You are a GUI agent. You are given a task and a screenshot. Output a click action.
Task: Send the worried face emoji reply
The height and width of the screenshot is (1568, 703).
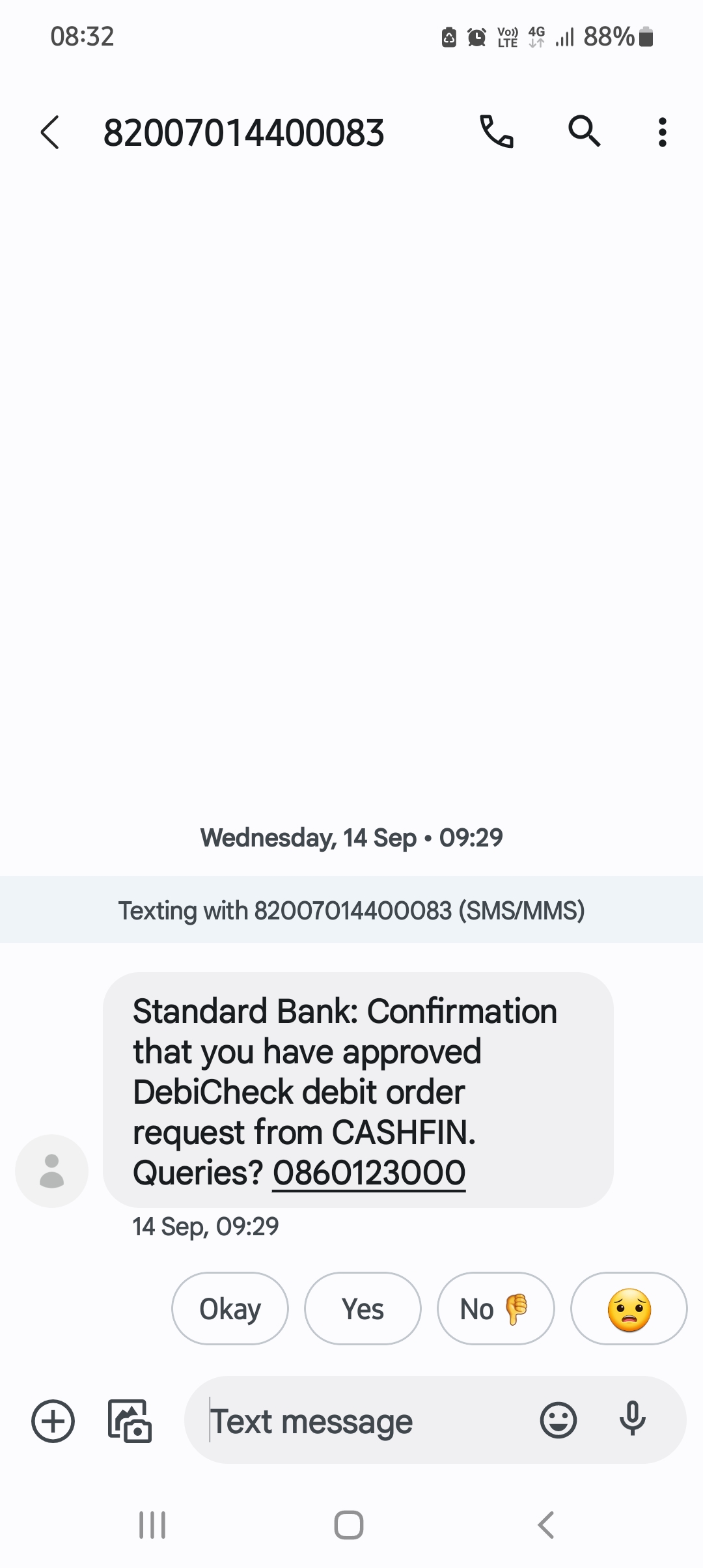(629, 1309)
